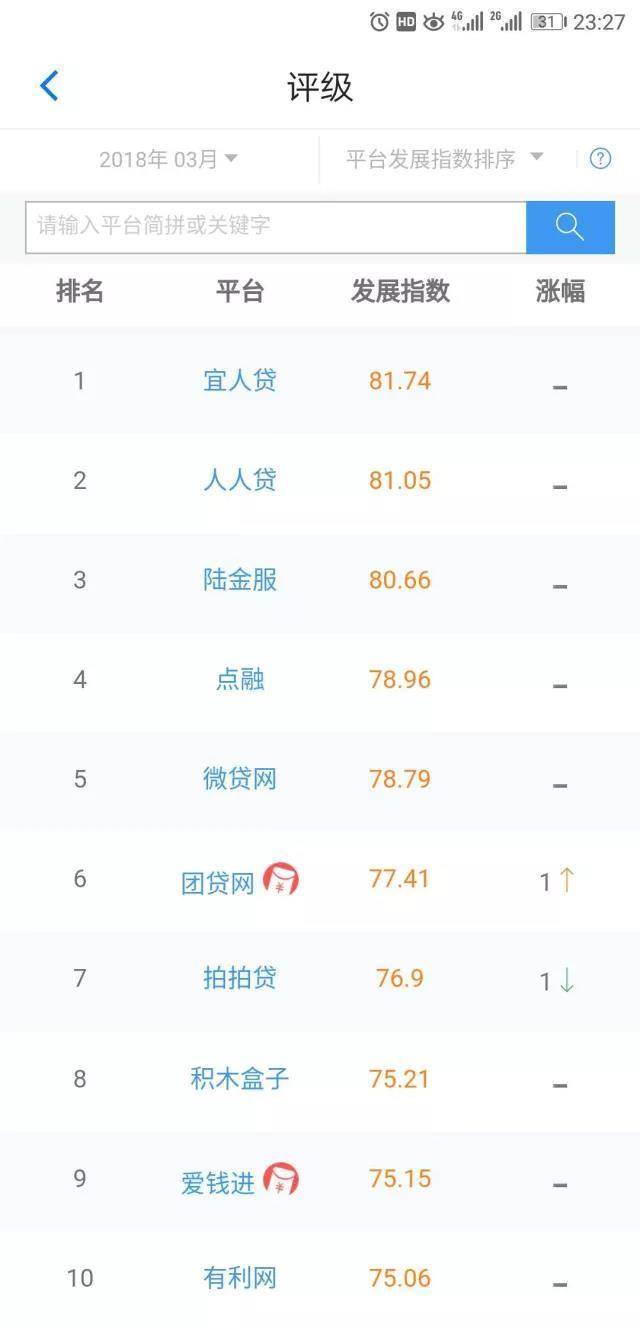Open the 宜人贷 platform row
Screen dimensions: 640x1330
240,380
